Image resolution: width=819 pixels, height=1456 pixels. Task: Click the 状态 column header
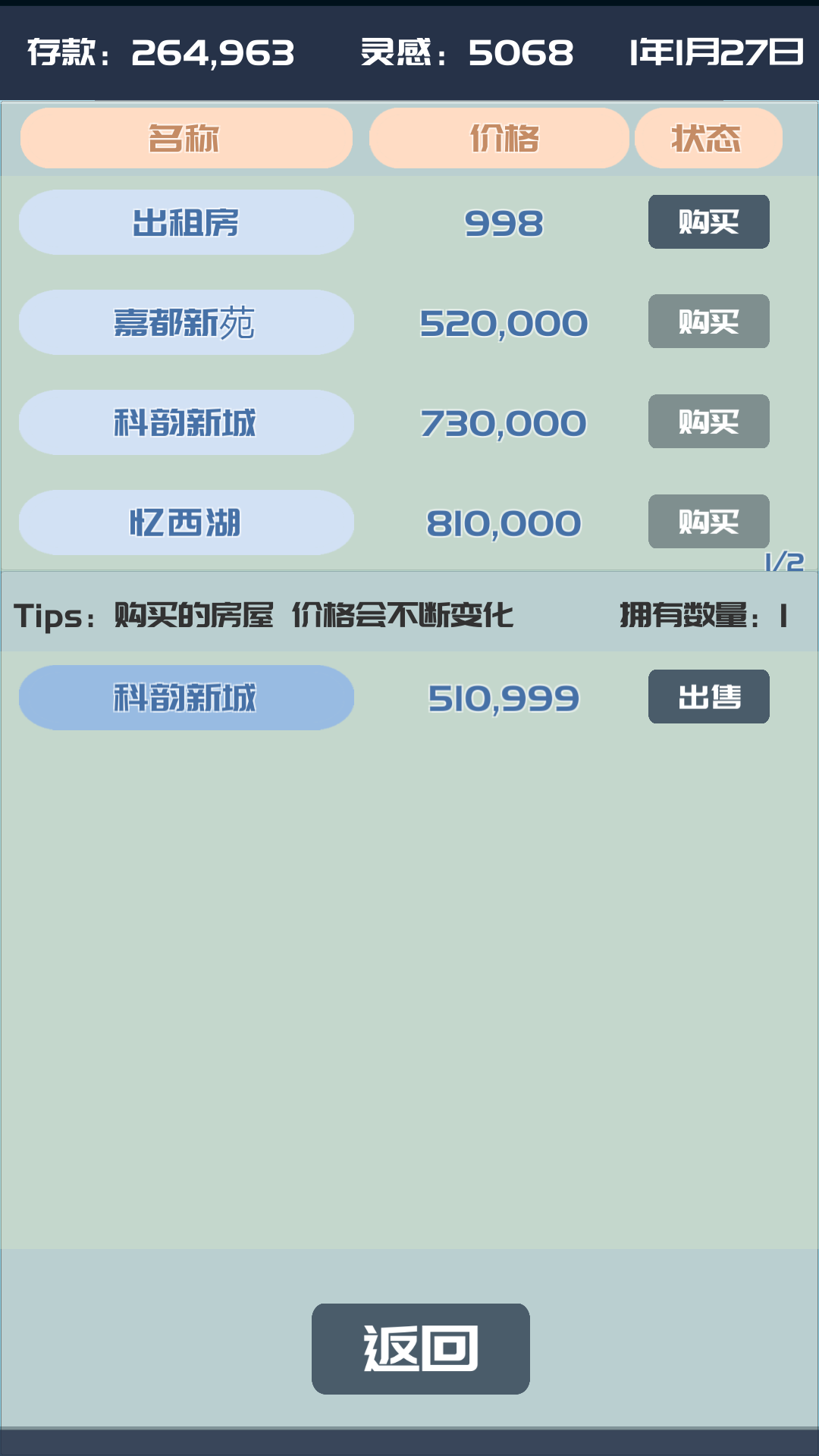point(708,137)
